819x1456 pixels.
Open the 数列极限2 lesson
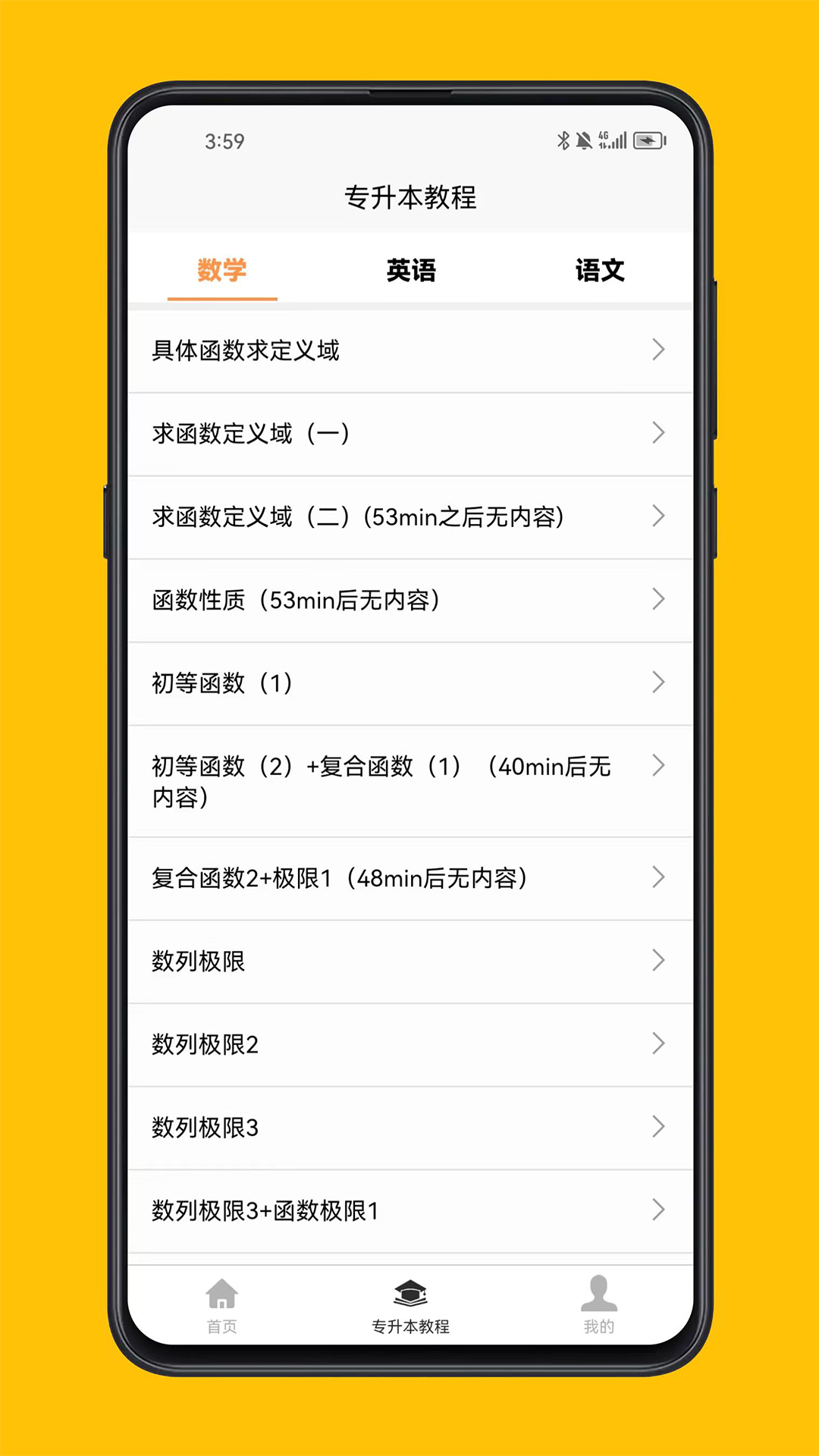click(x=409, y=1045)
